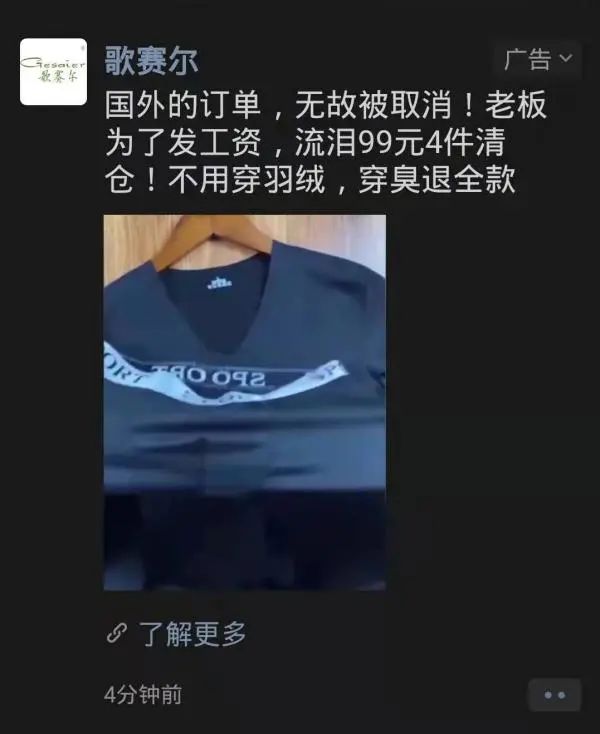Tap the 歌赛尔 account name
The height and width of the screenshot is (734, 600).
click(x=151, y=59)
